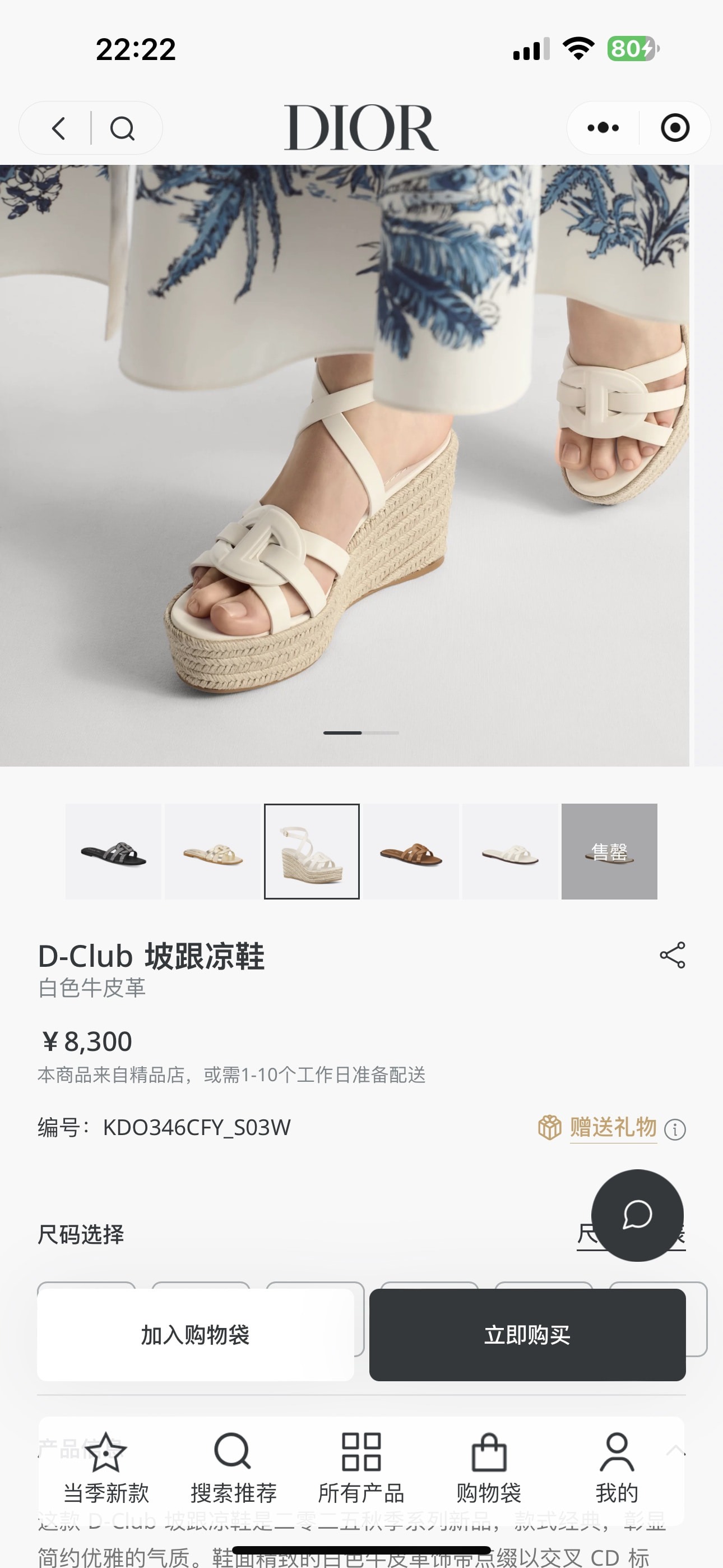723x1568 pixels.
Task: Open the customer service chat bubble
Action: [637, 1215]
